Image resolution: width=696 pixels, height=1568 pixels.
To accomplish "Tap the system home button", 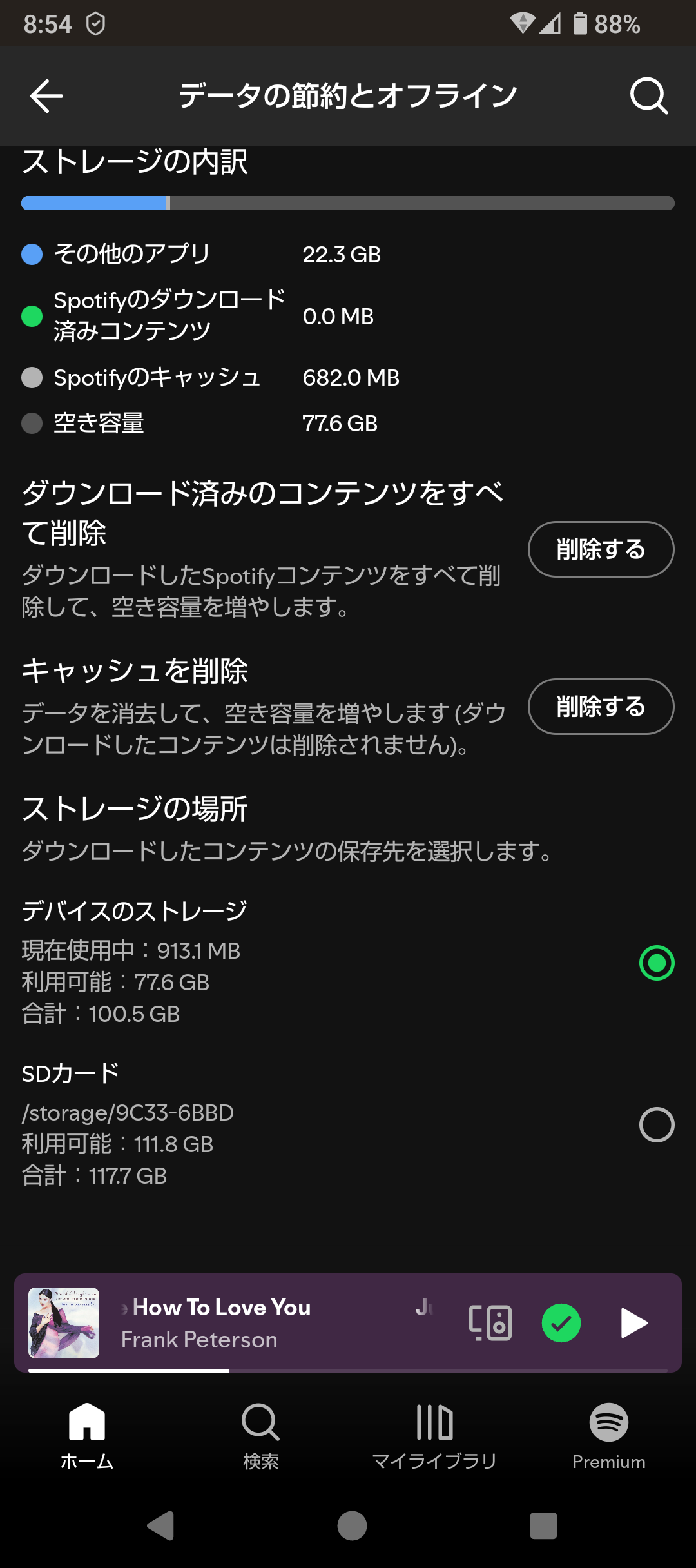I will pos(352,1526).
